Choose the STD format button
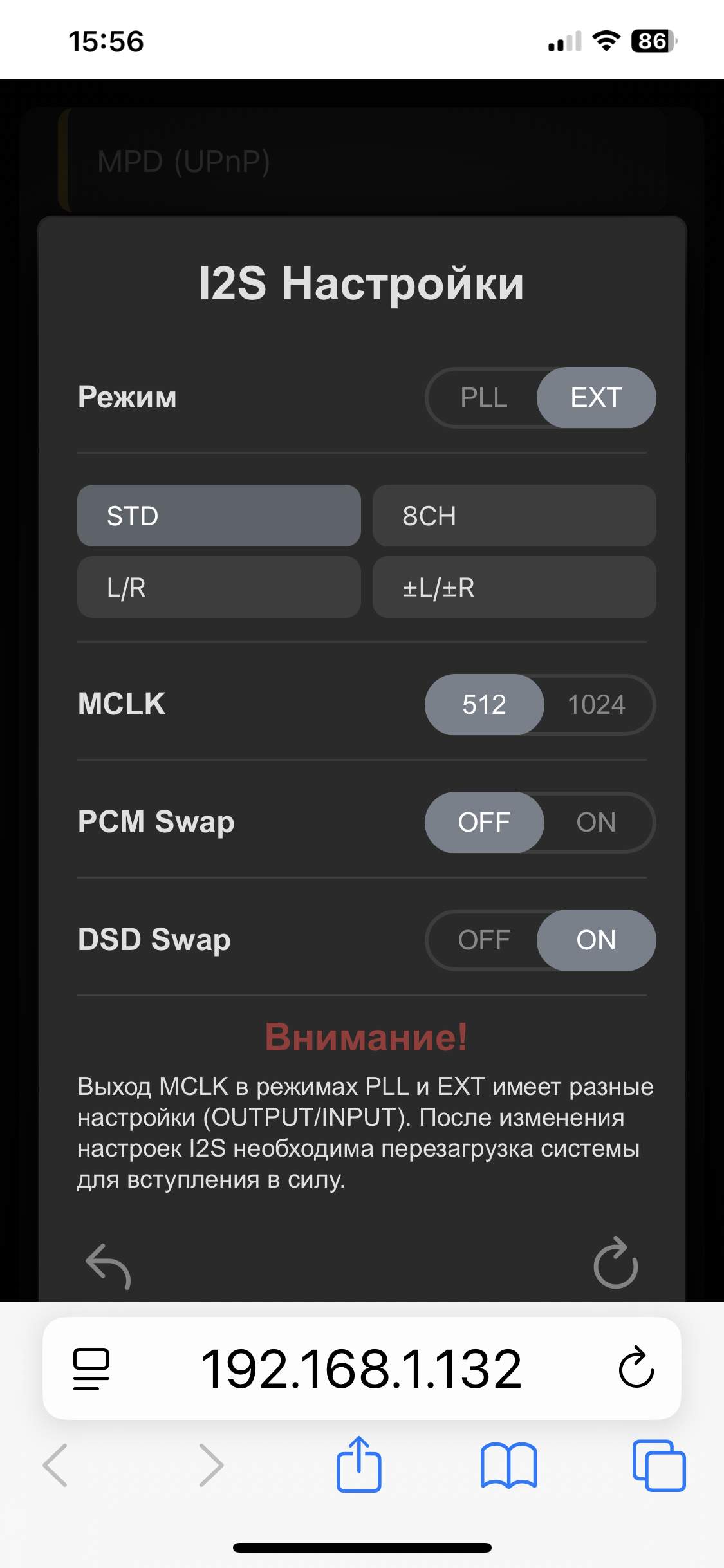This screenshot has height=1568, width=724. point(219,516)
